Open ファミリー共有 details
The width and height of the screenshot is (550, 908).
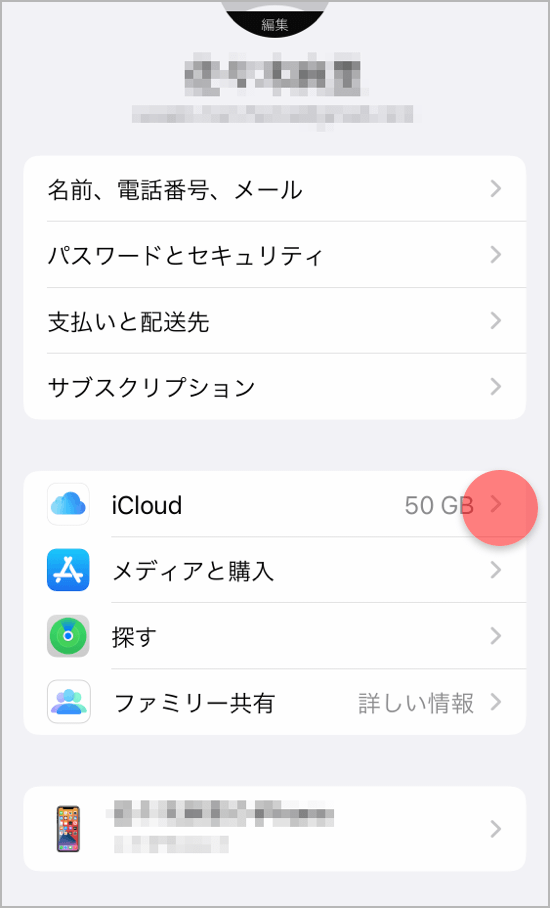coord(274,702)
